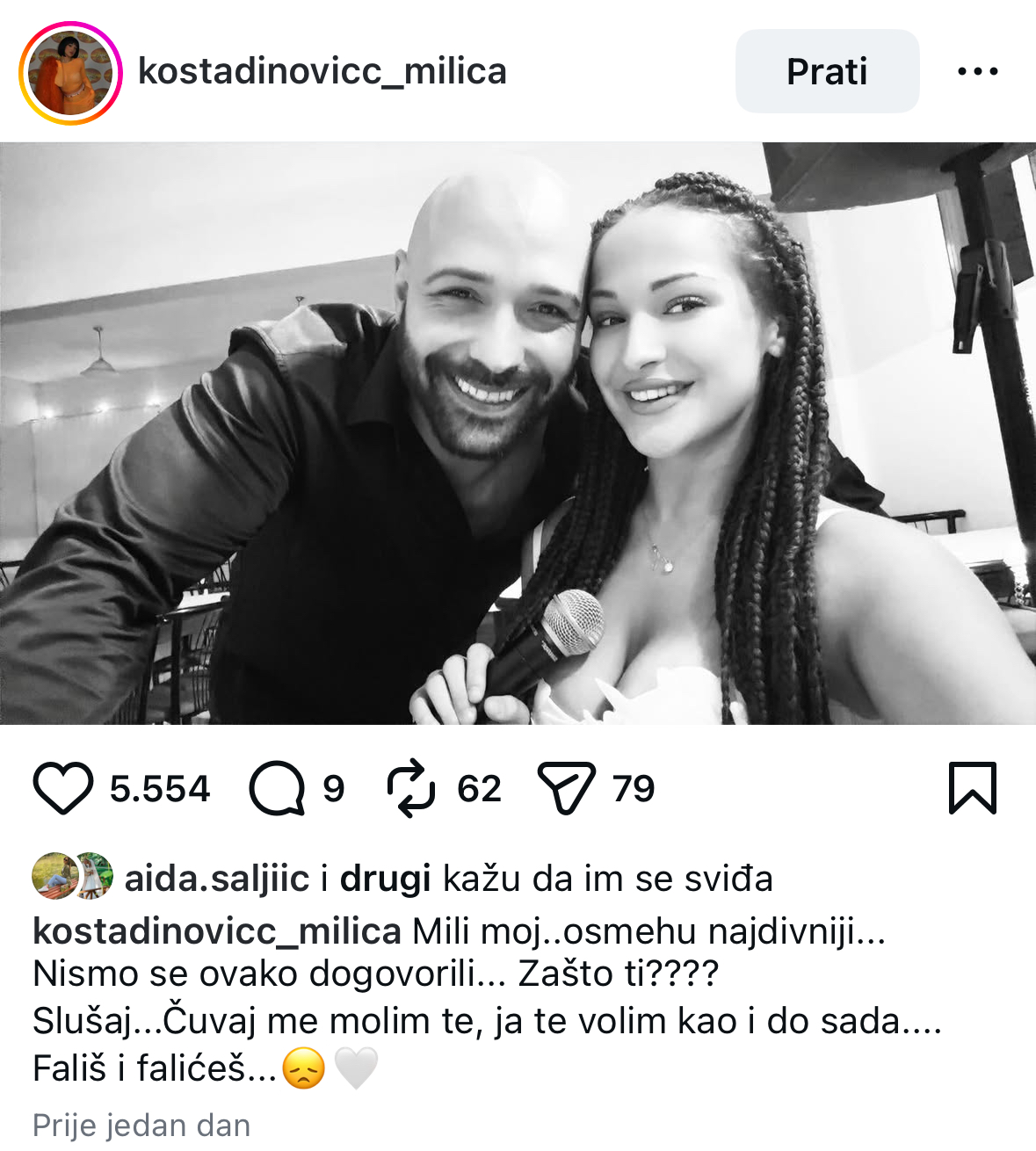This screenshot has height=1151, width=1036.
Task: Open aida.saljiic's profile from likes line
Action: [x=216, y=878]
